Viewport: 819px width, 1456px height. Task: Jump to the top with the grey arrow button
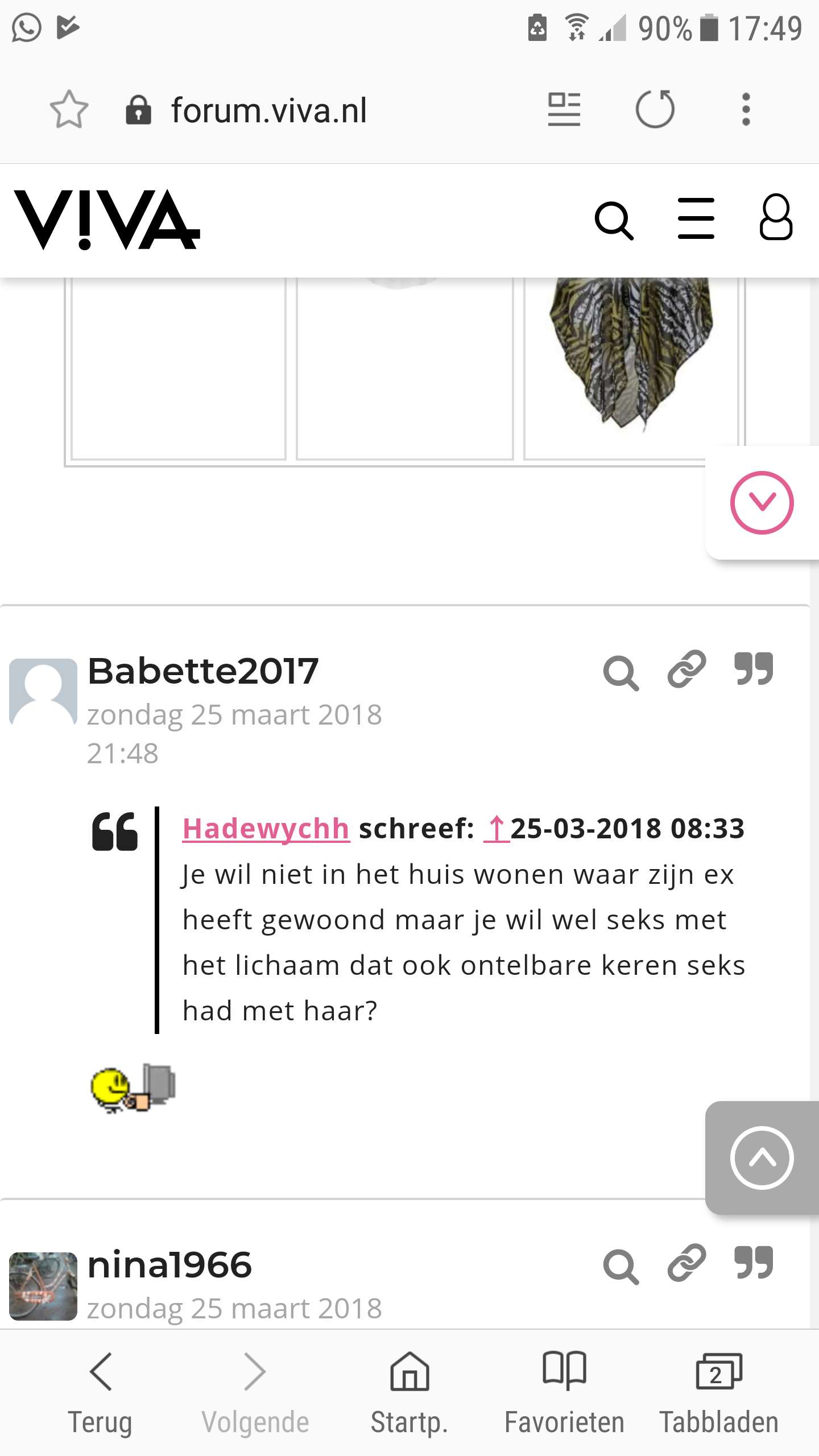pyautogui.click(x=762, y=1158)
